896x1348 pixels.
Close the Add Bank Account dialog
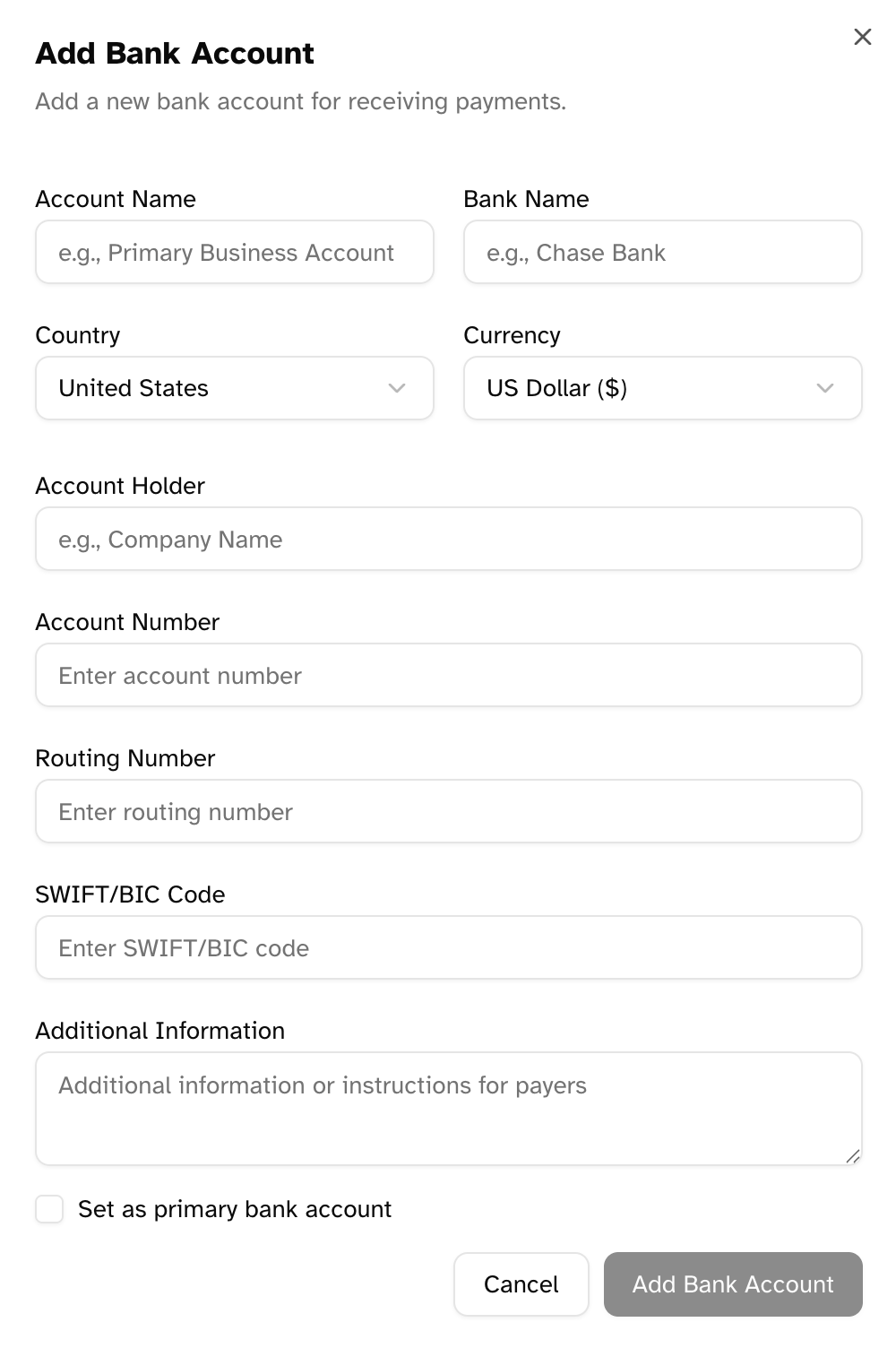pyautogui.click(x=862, y=38)
